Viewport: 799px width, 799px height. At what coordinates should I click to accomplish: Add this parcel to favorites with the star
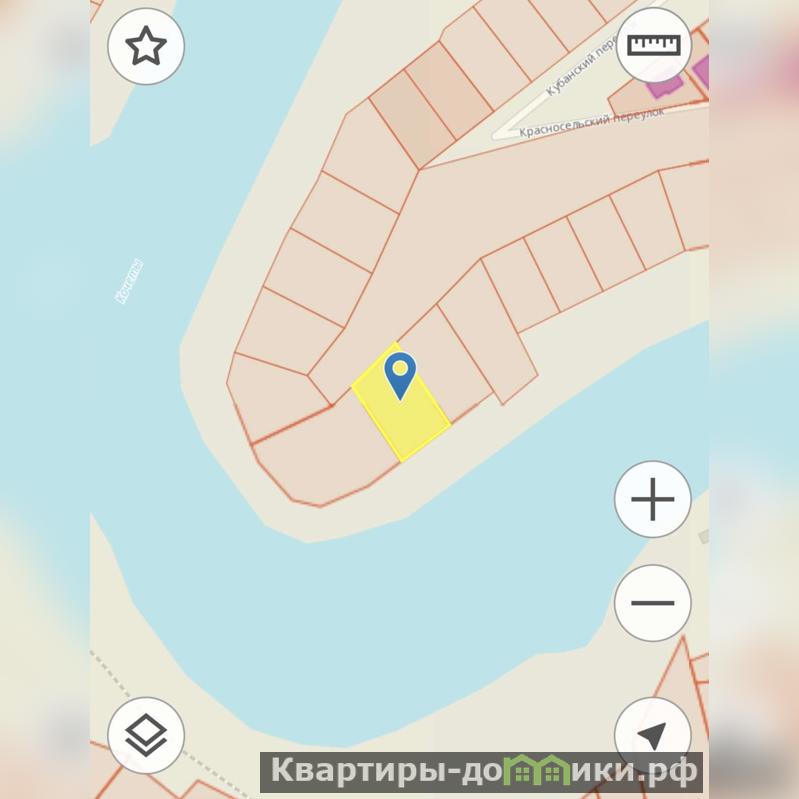point(146,46)
